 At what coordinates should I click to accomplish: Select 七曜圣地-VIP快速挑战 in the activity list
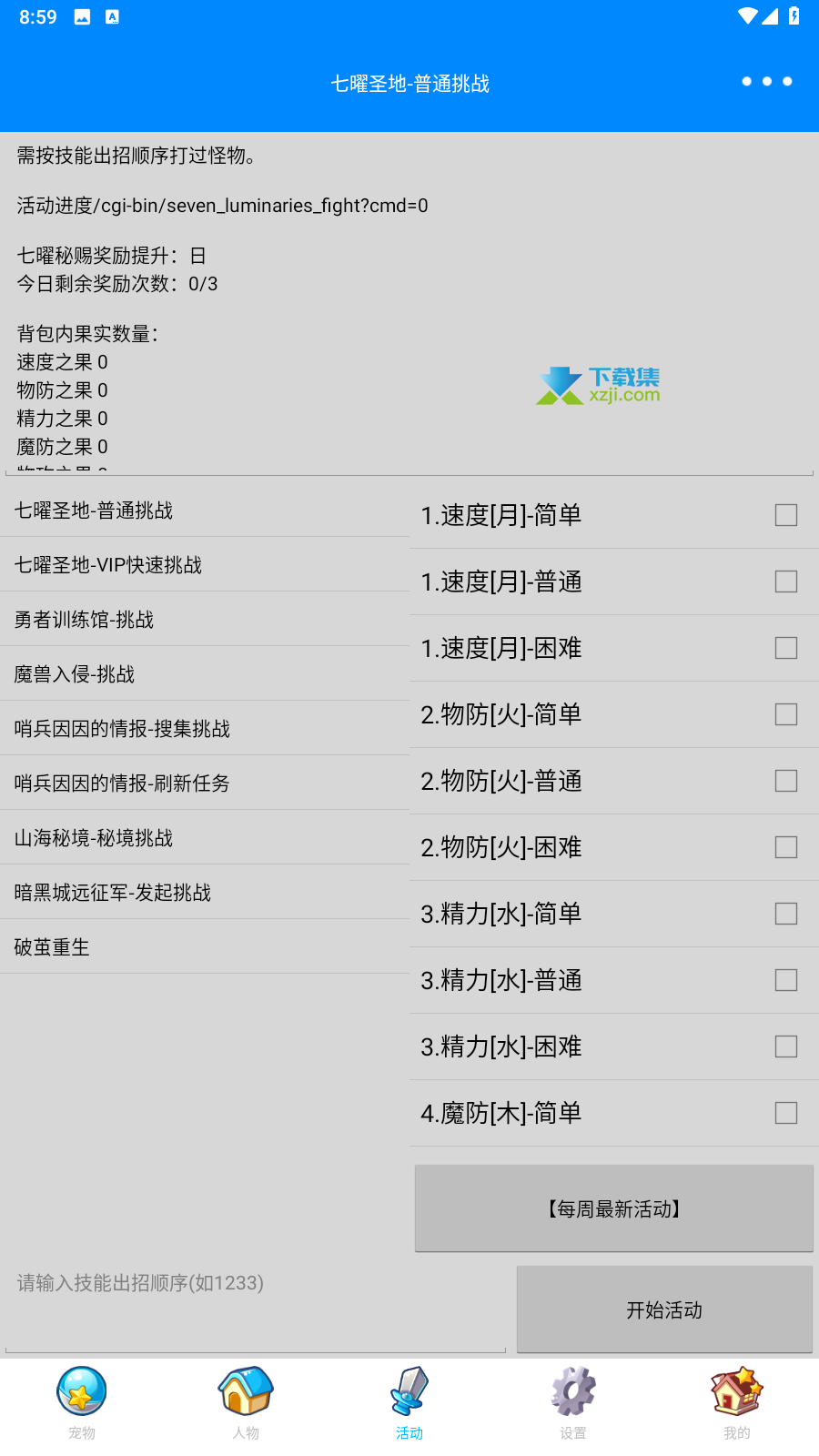click(x=205, y=564)
